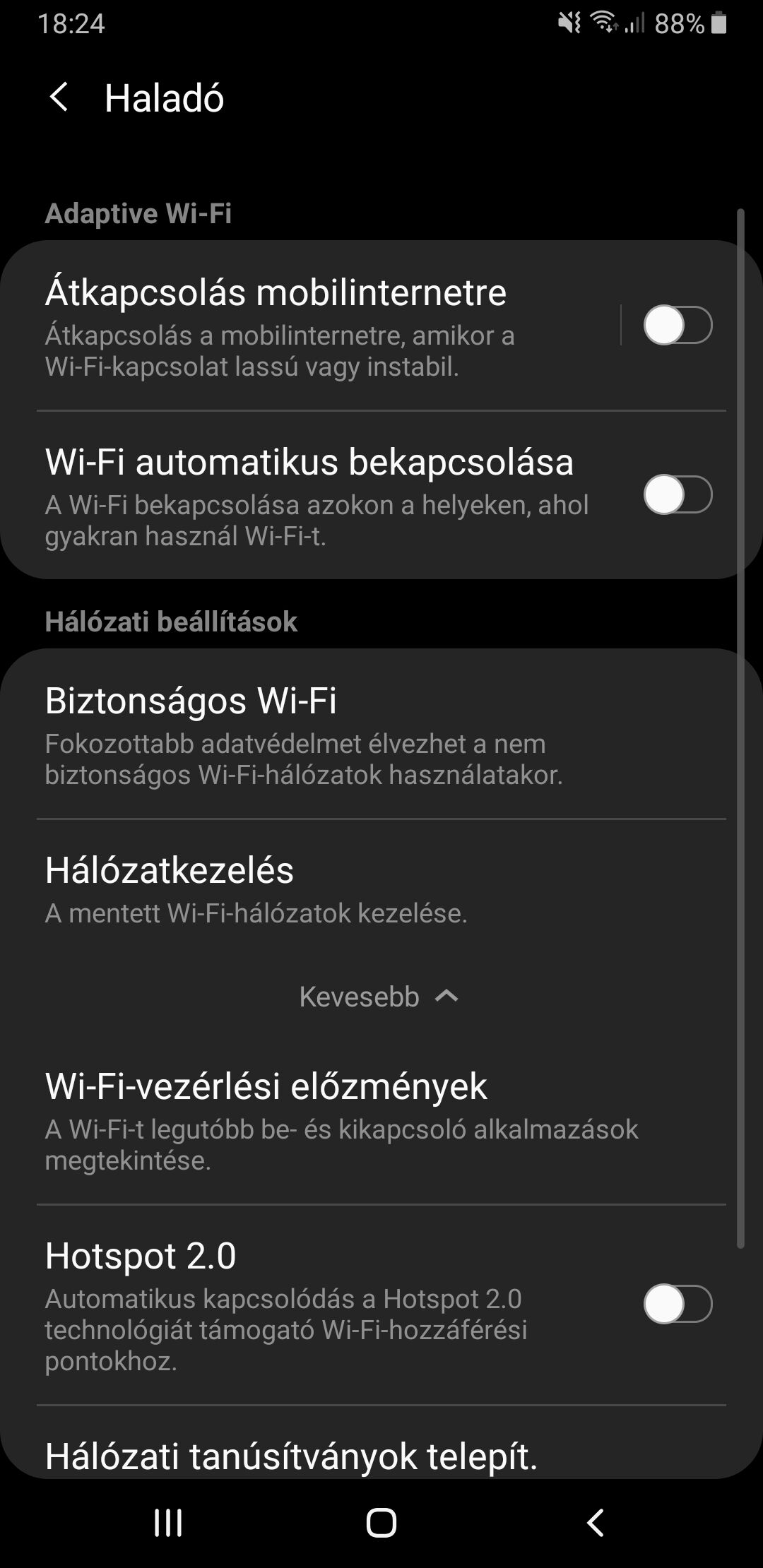
Task: Turn on the Hotspot 2.0 switch
Action: click(678, 1304)
